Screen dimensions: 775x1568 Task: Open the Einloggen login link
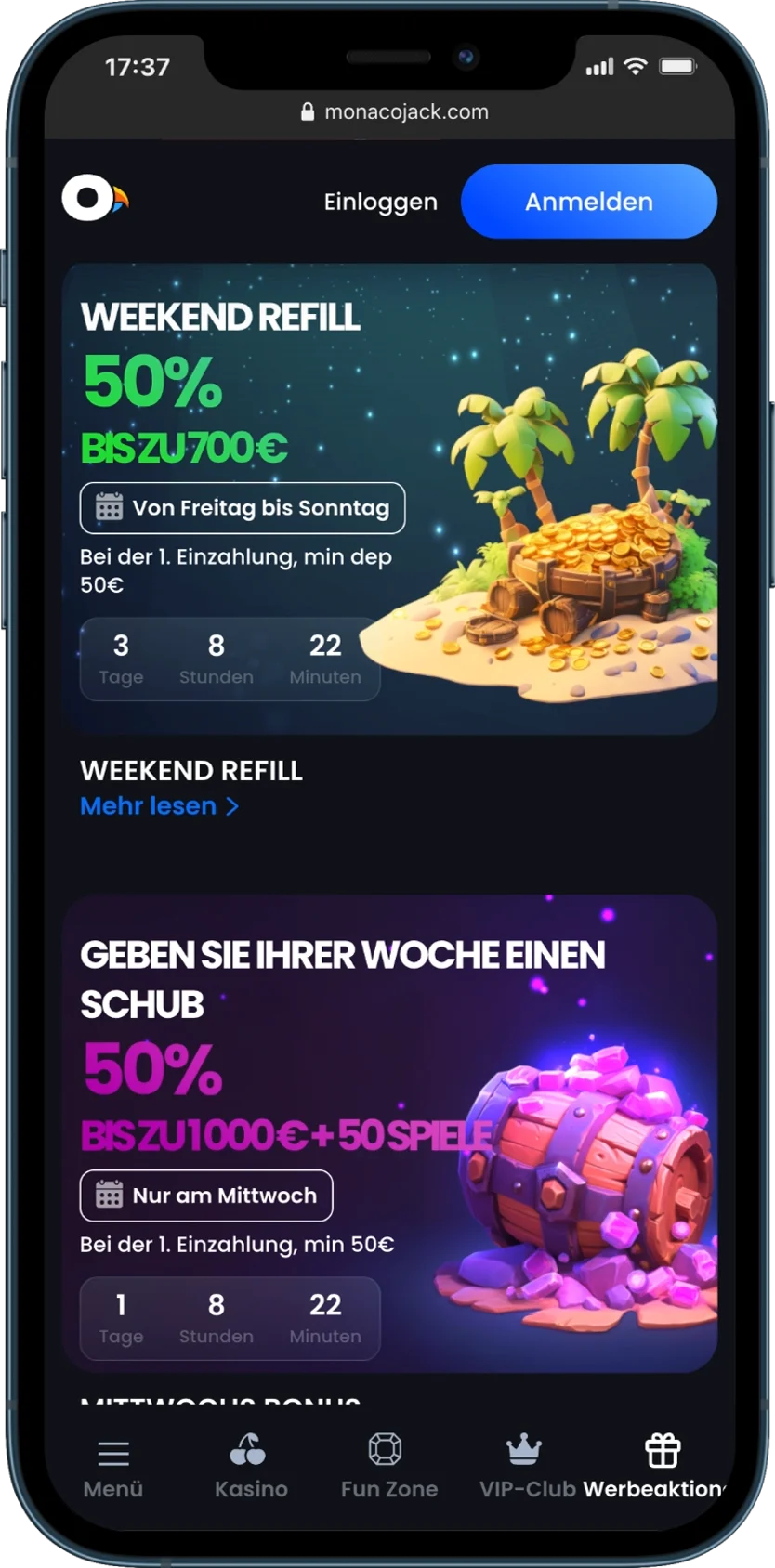[x=380, y=202]
